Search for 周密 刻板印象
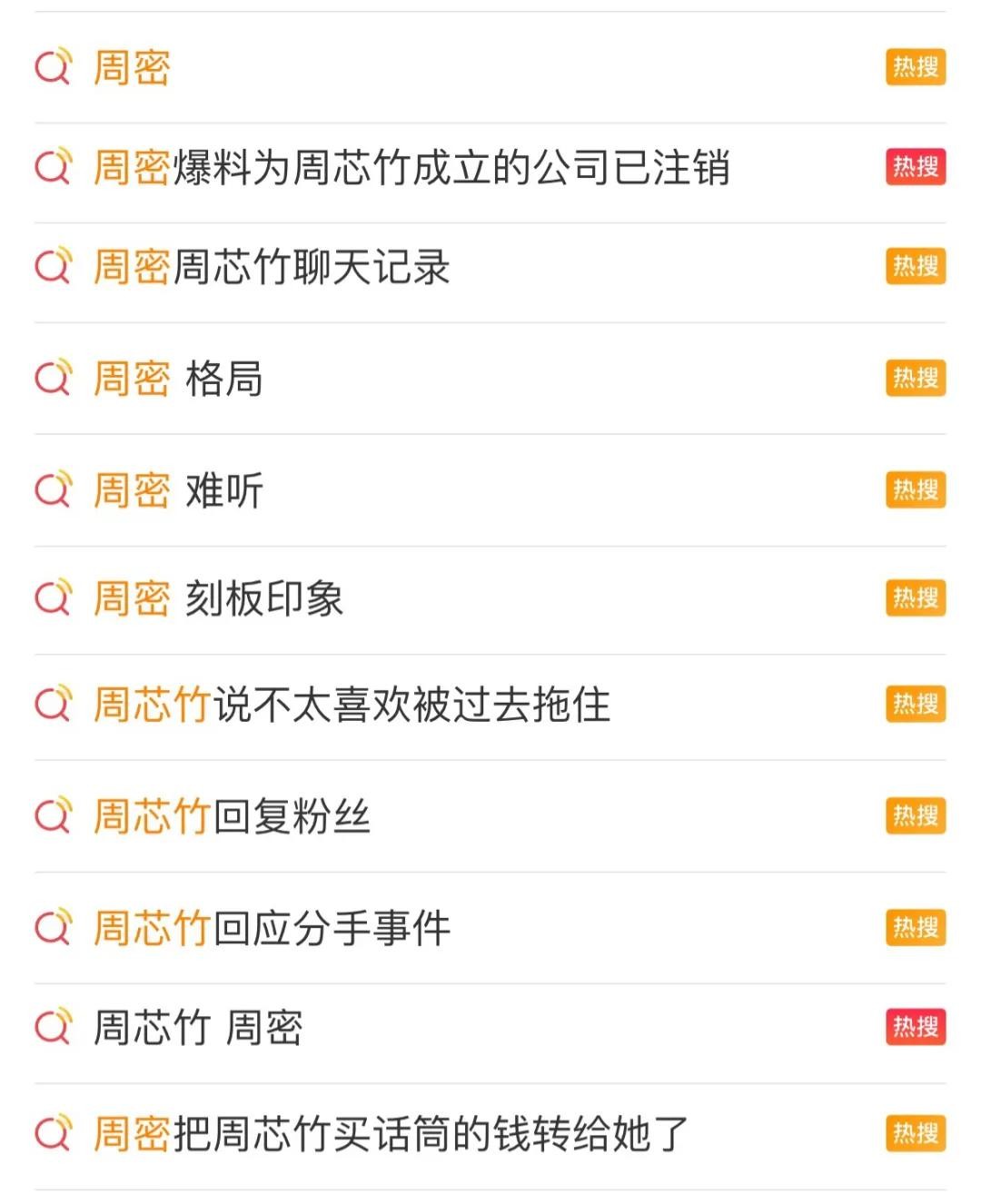The image size is (981, 1204). click(218, 598)
